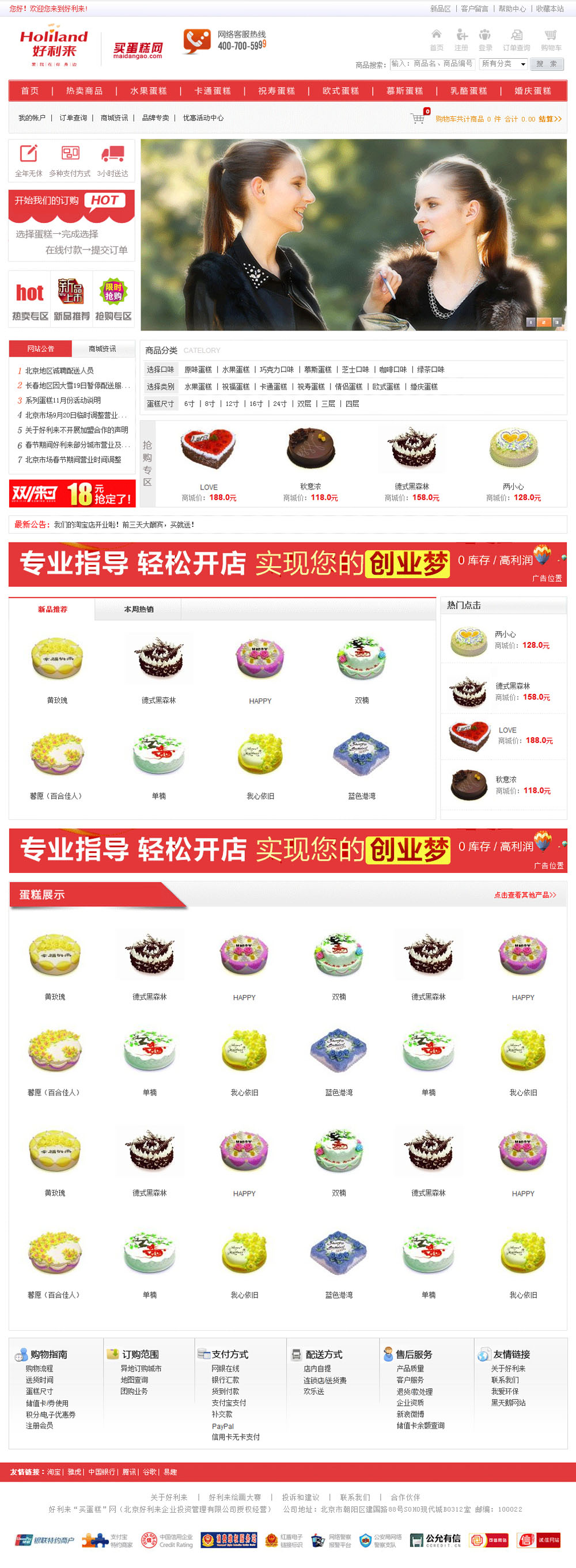Open the 帮助中心 link
This screenshot has height=1568, width=576.
click(511, 9)
